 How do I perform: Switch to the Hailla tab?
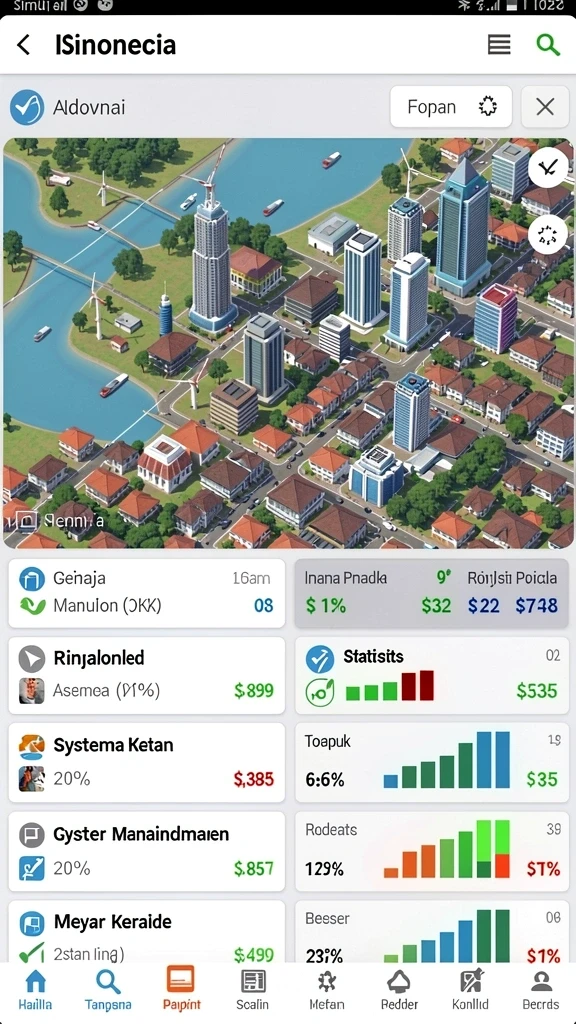tap(35, 990)
